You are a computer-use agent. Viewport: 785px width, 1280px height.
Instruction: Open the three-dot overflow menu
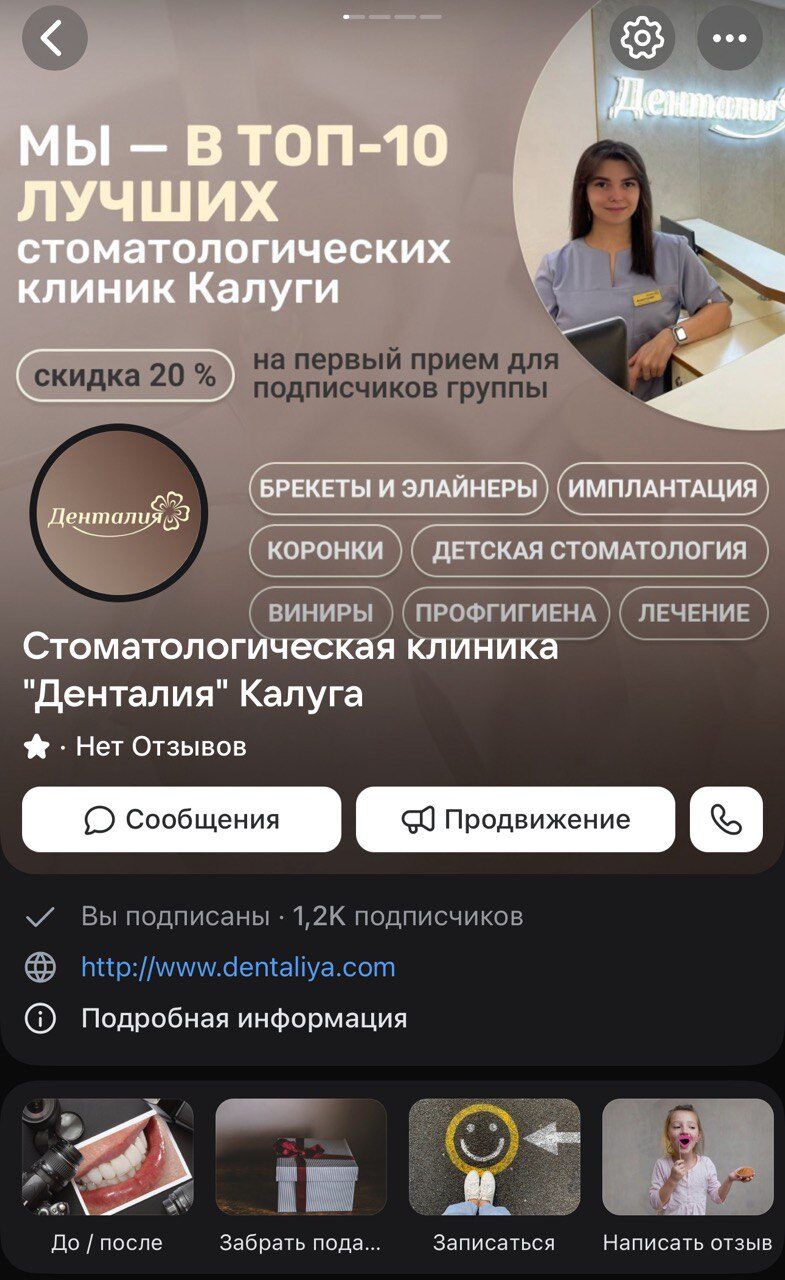tap(729, 39)
